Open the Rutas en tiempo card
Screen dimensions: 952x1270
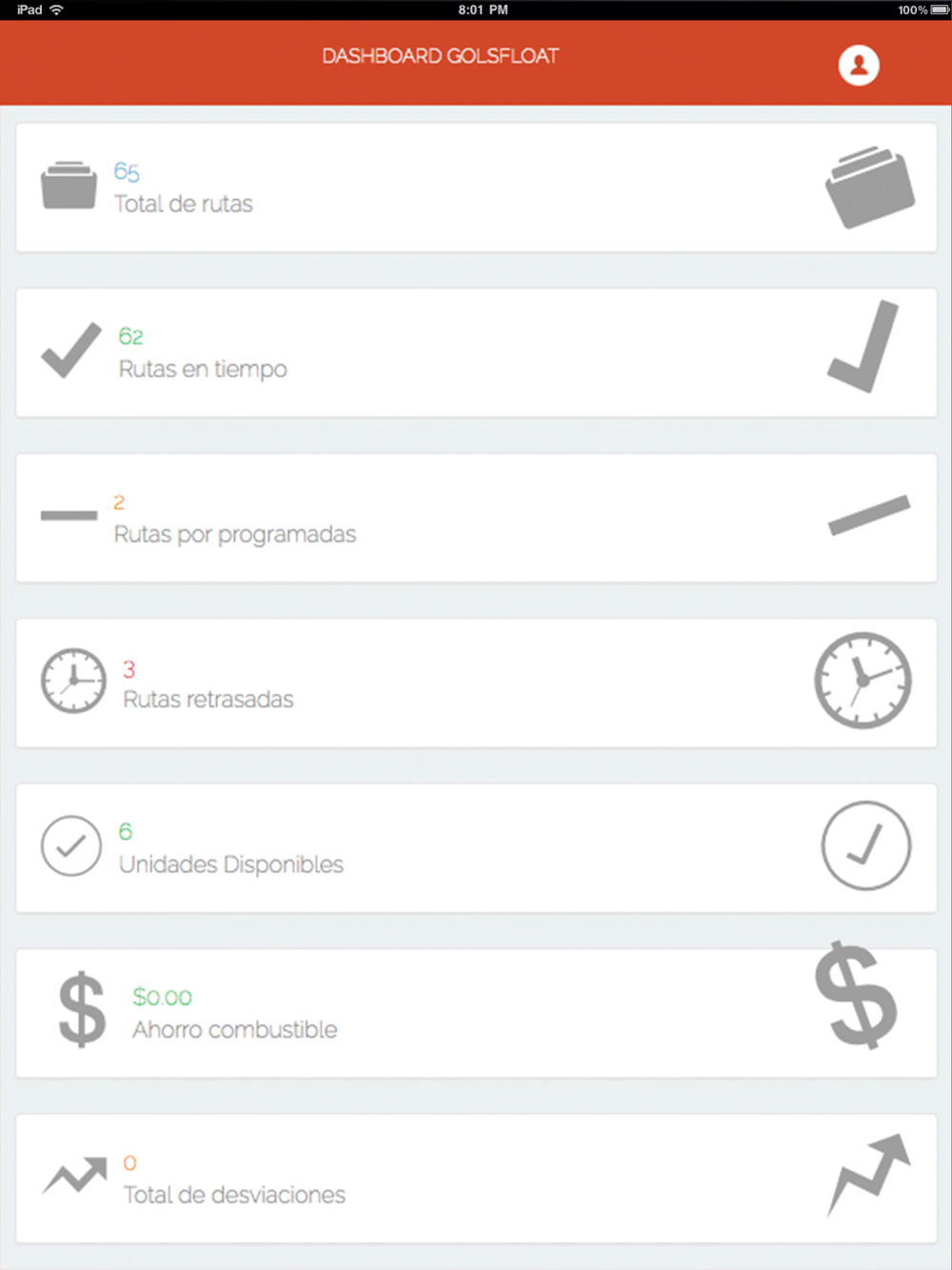[476, 352]
